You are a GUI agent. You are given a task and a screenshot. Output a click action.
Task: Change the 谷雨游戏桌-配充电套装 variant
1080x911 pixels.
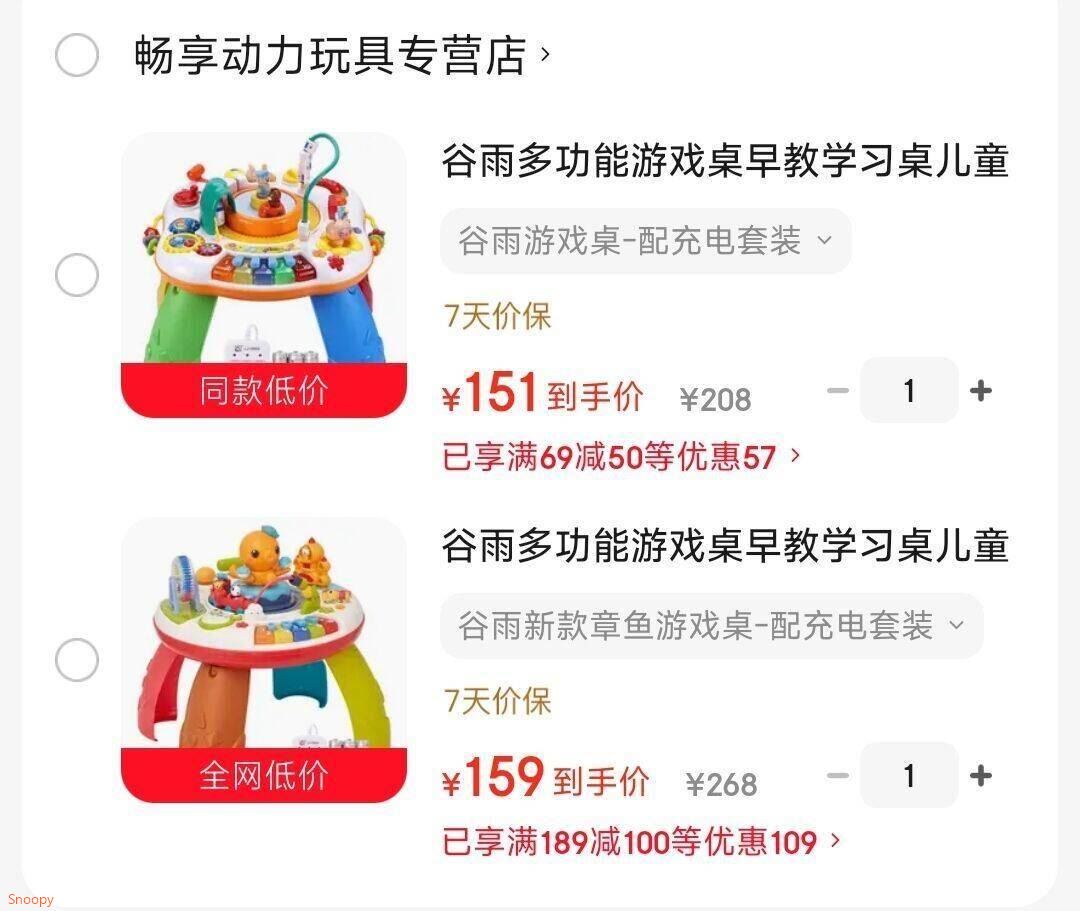[x=645, y=241]
